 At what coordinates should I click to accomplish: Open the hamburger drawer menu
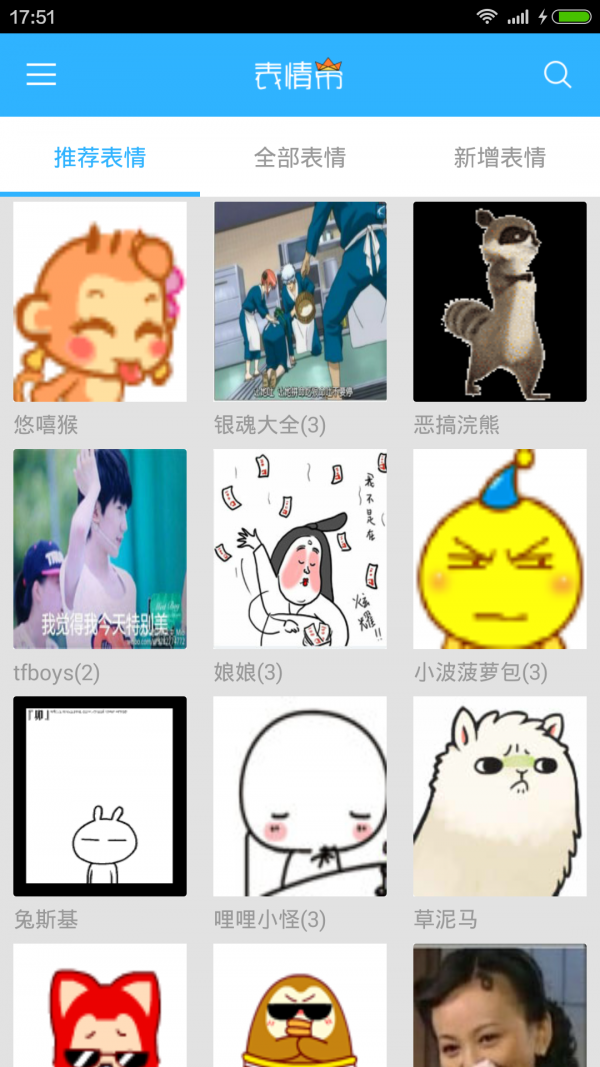click(41, 75)
